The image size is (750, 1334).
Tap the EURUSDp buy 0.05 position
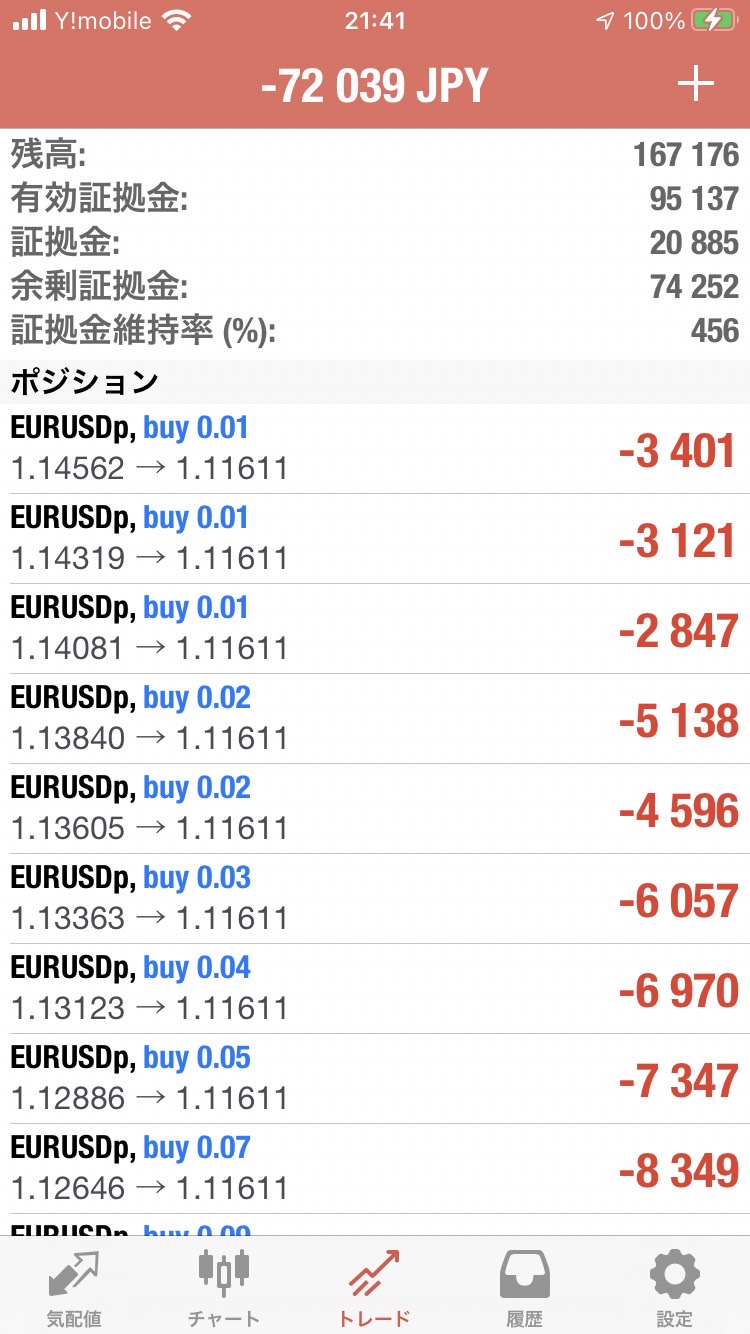tap(375, 1079)
